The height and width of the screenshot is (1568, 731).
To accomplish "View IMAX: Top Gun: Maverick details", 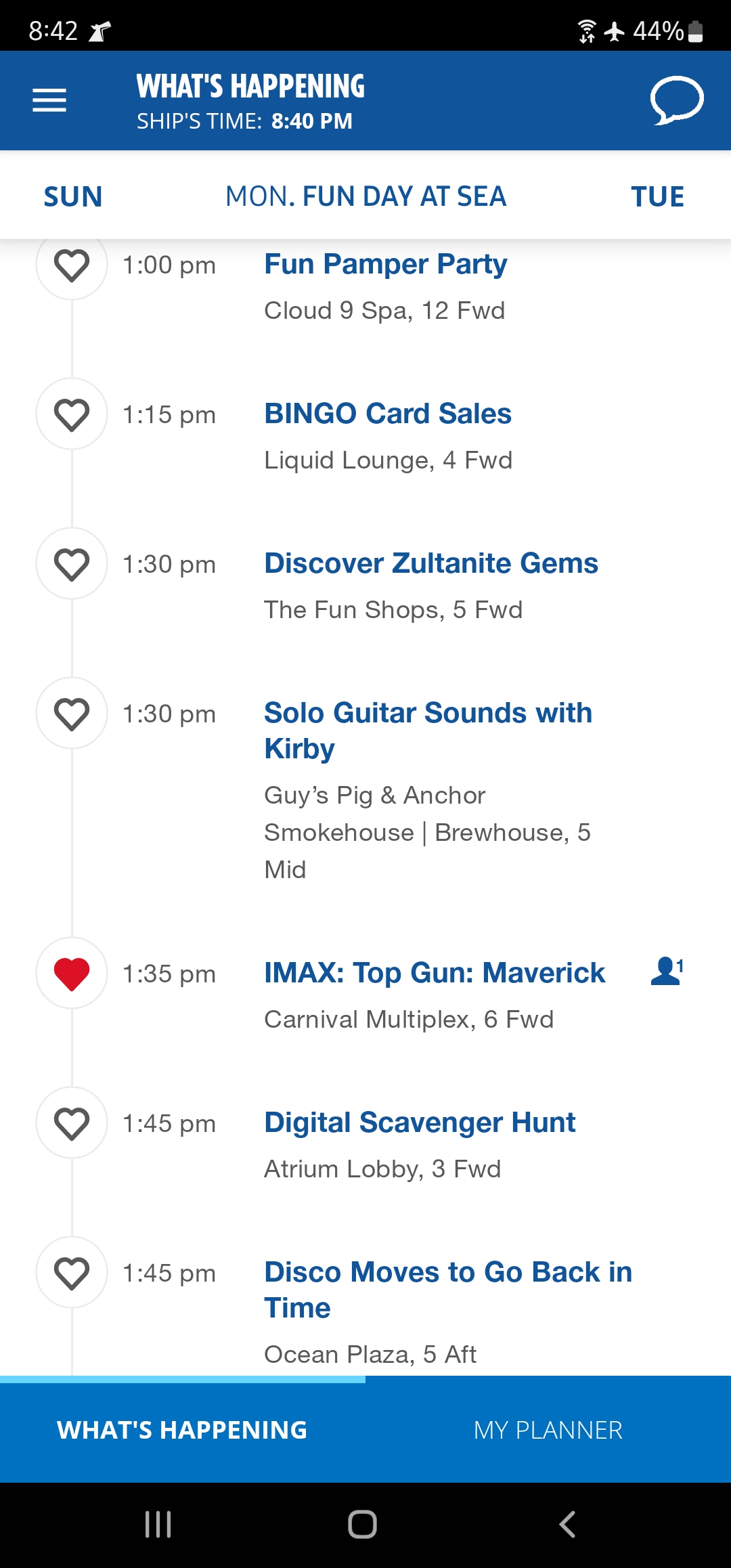I will (x=435, y=973).
